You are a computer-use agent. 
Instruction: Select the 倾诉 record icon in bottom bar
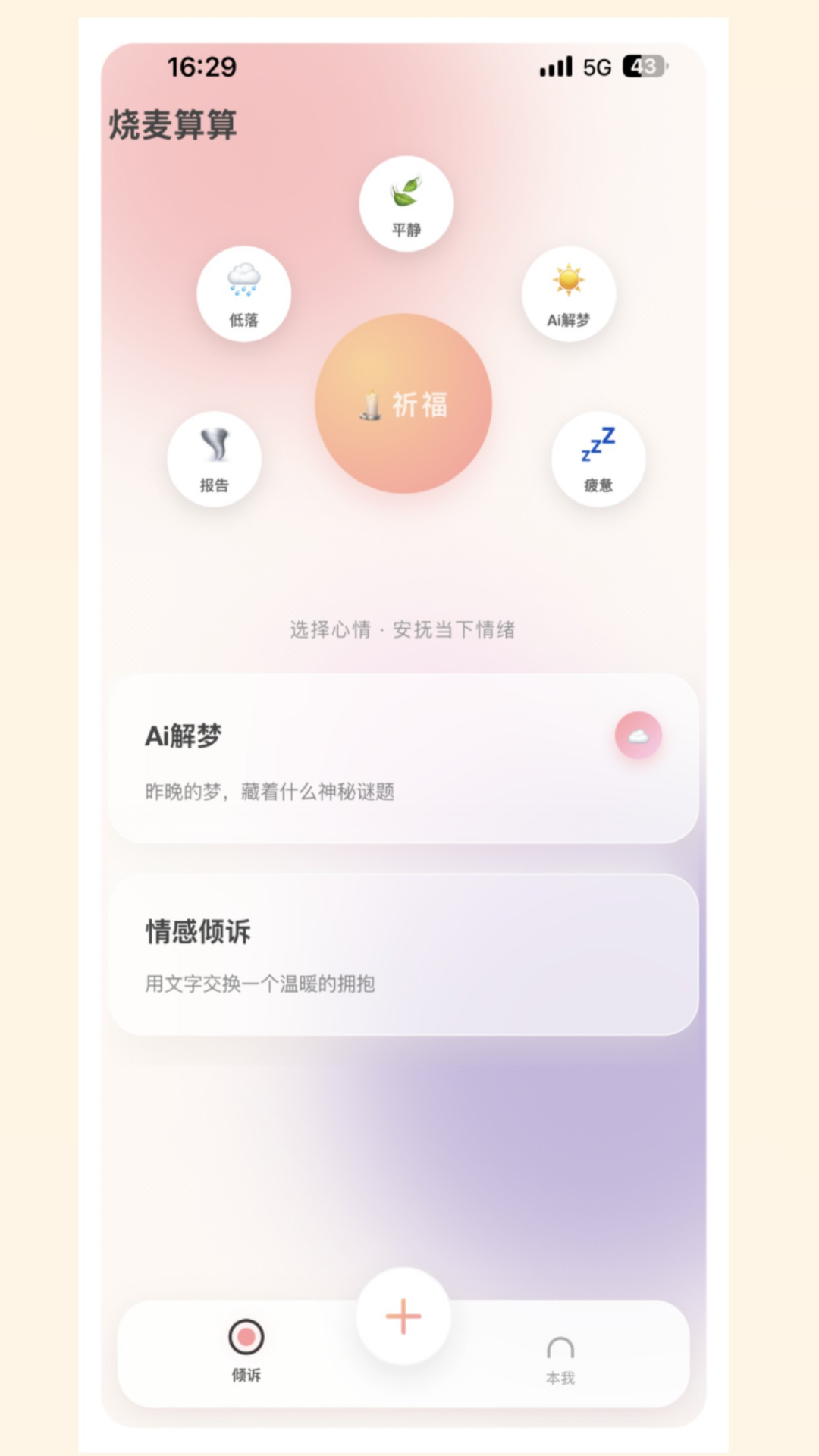(245, 1335)
